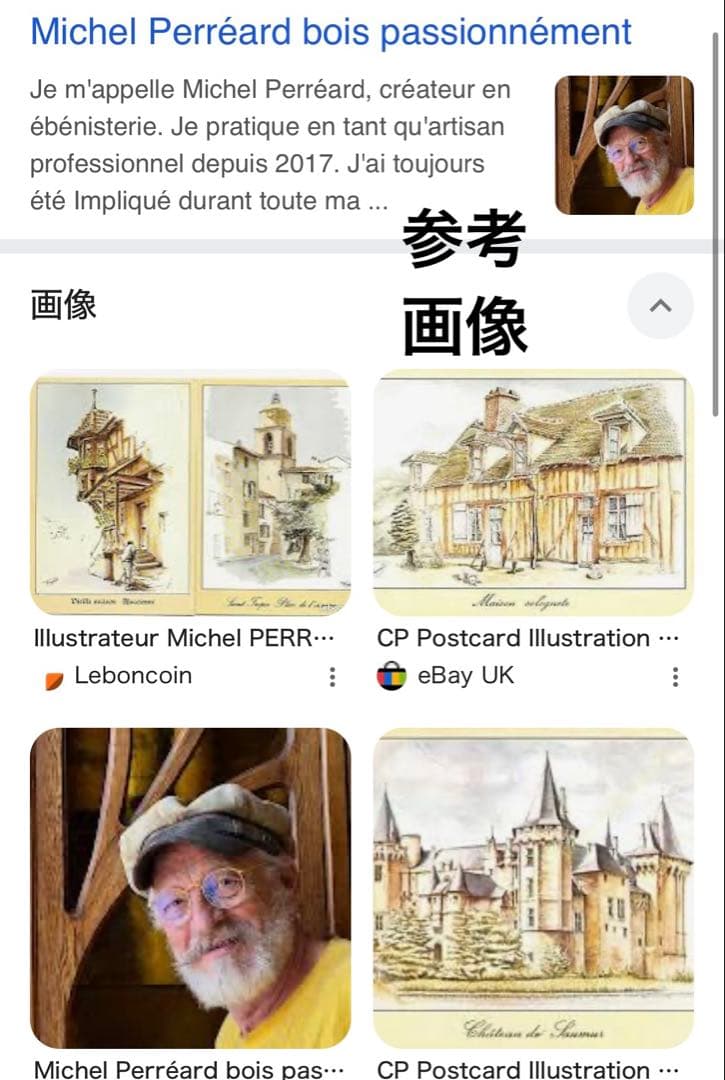Select the eBay shopping bag logo
This screenshot has height=1080, width=725.
point(394,675)
